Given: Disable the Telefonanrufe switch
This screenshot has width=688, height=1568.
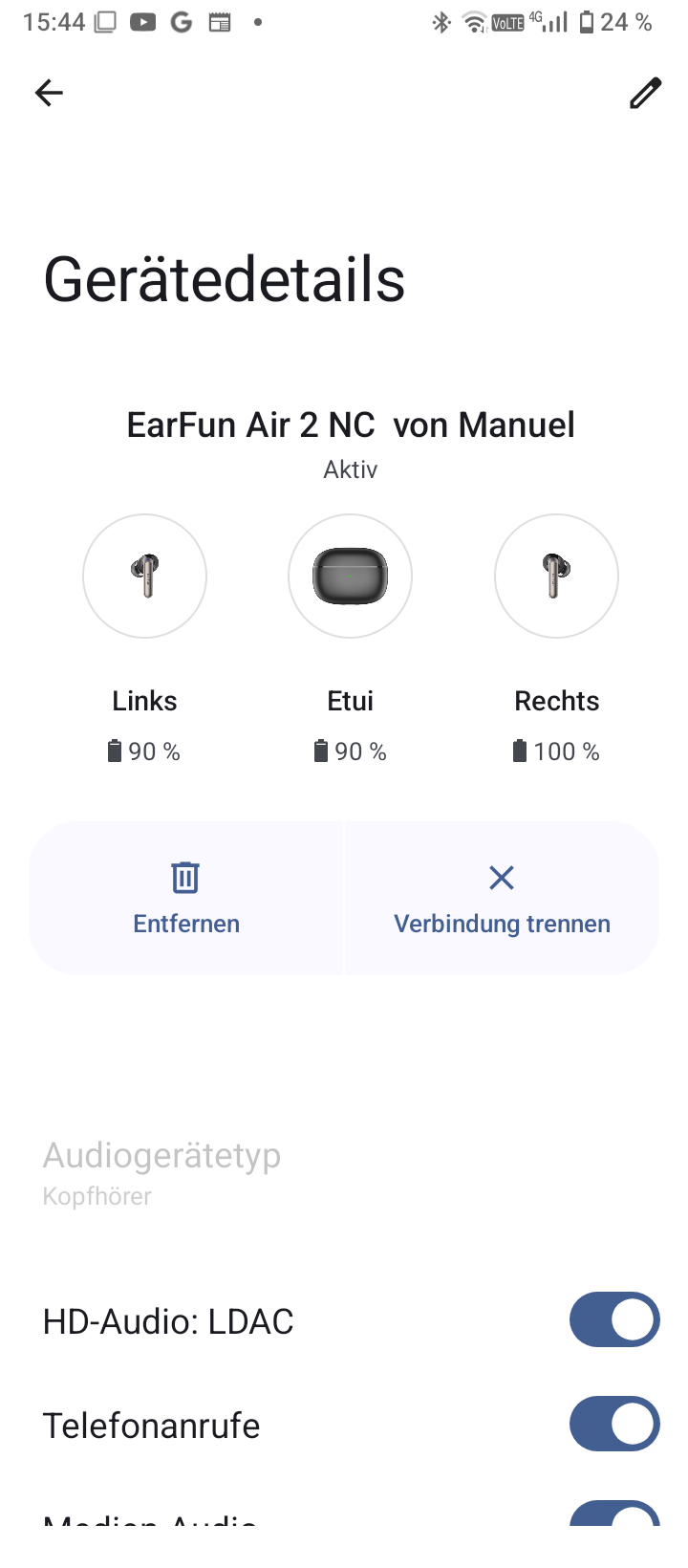Looking at the screenshot, I should [x=614, y=1425].
